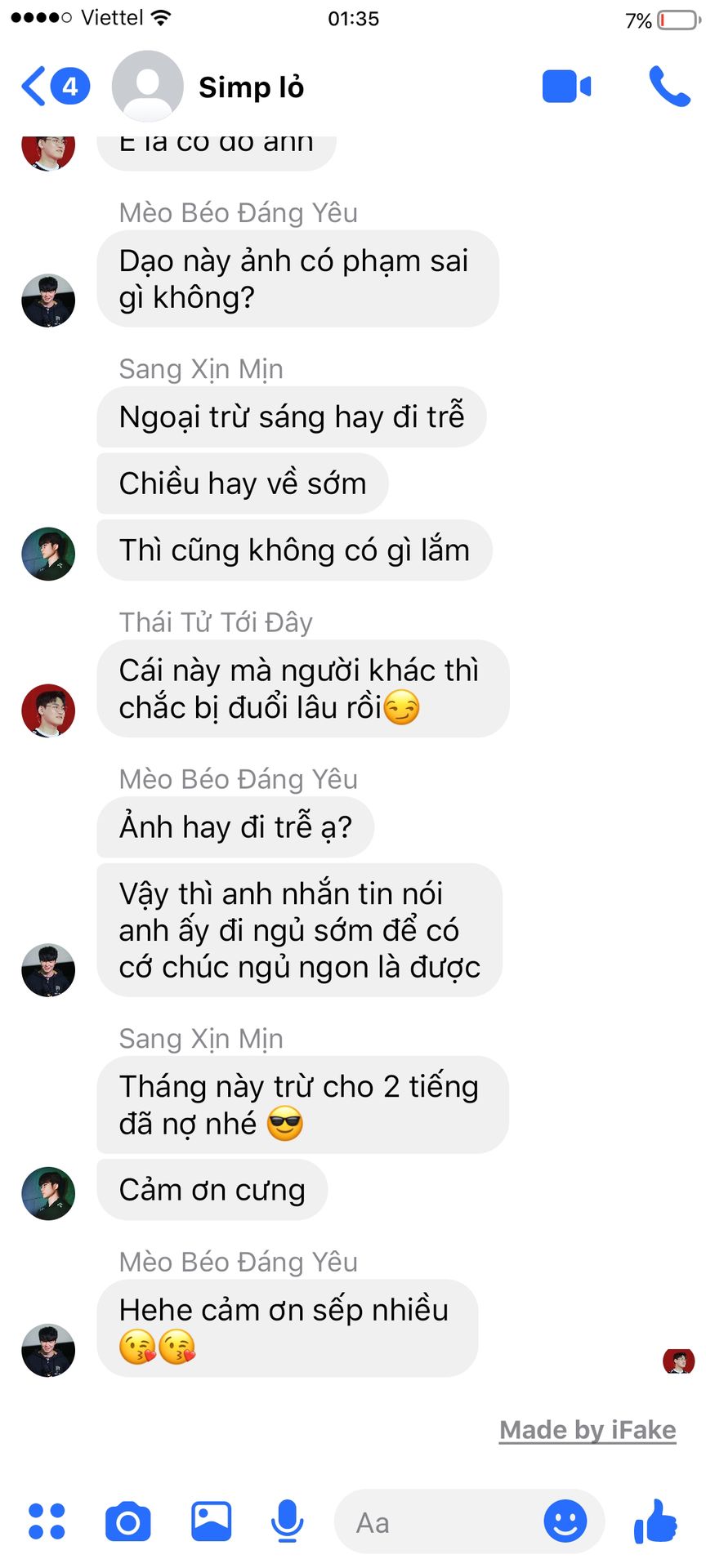Tap the Made by iFake link

tap(588, 1430)
